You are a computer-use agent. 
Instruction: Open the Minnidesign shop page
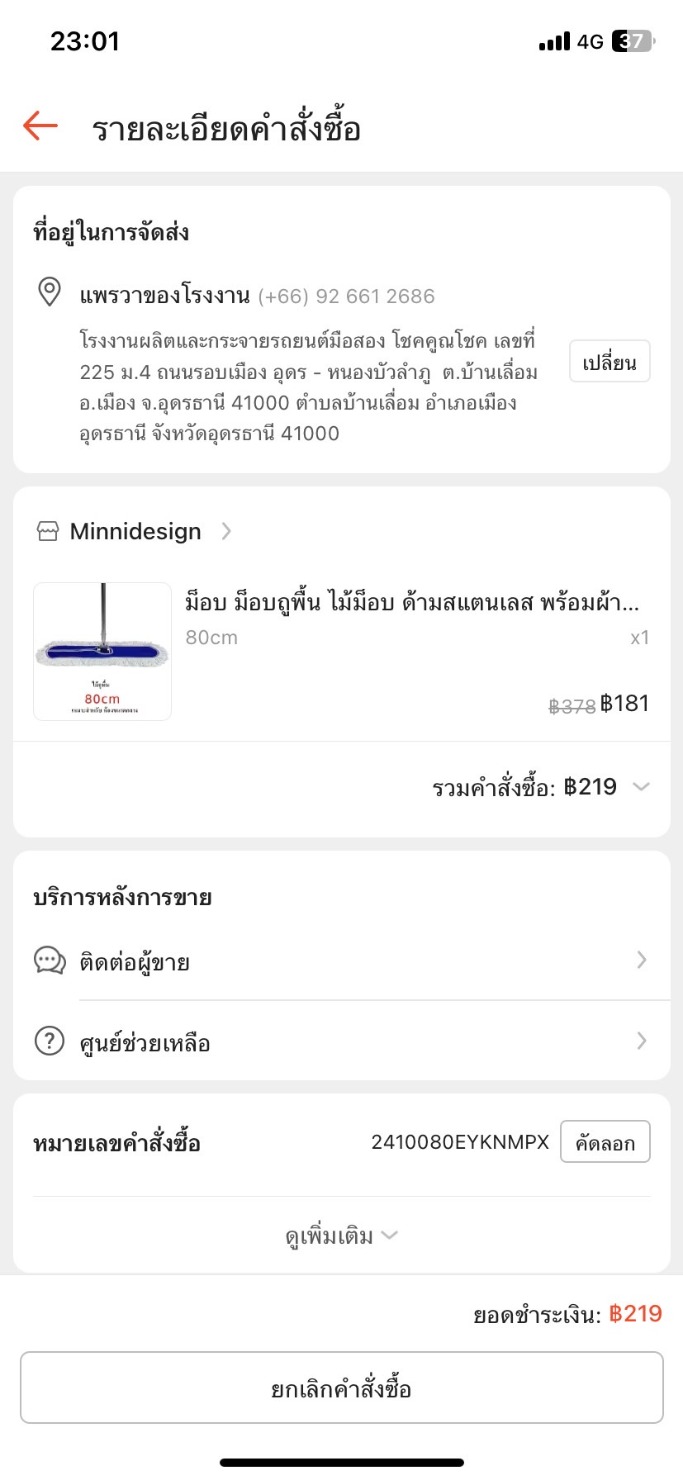[135, 532]
